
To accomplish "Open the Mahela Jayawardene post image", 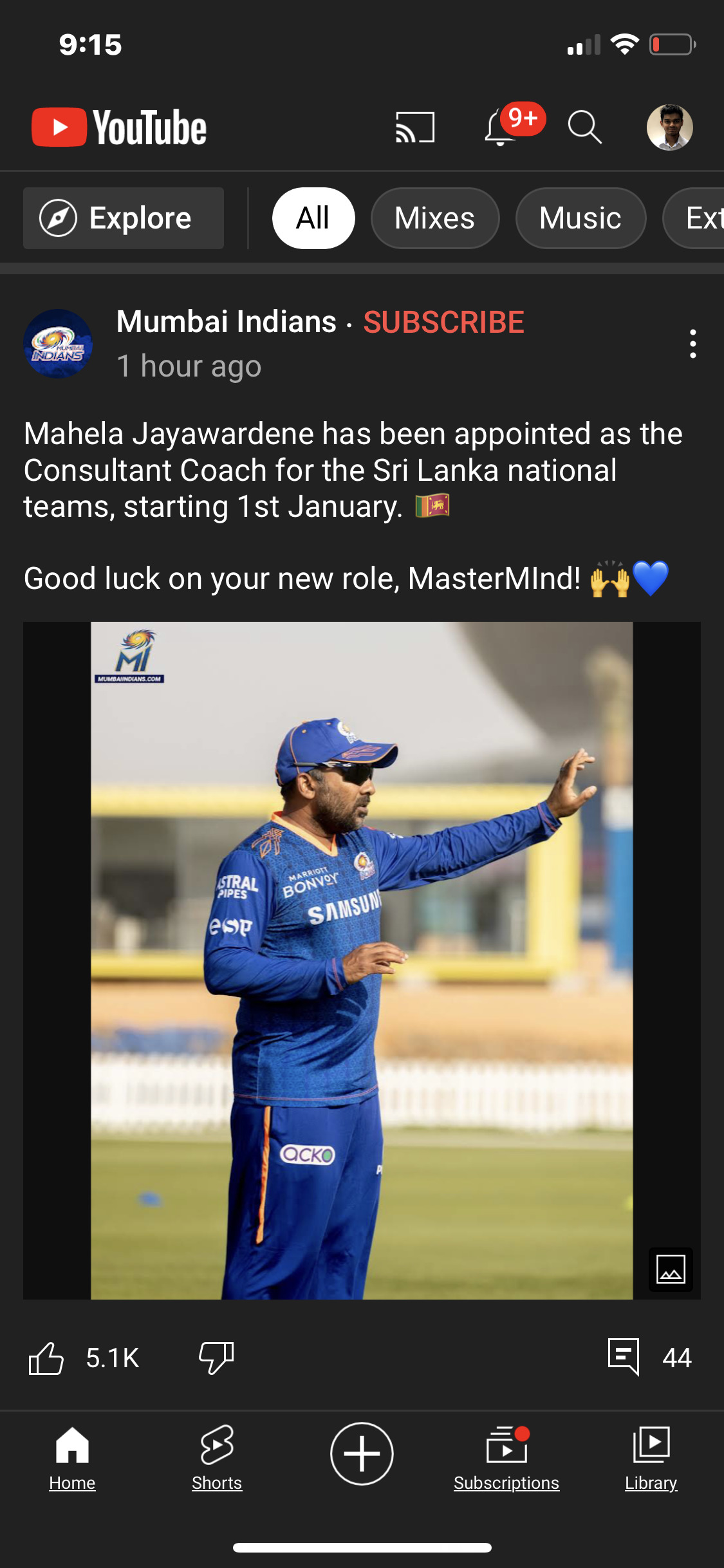I will [362, 959].
